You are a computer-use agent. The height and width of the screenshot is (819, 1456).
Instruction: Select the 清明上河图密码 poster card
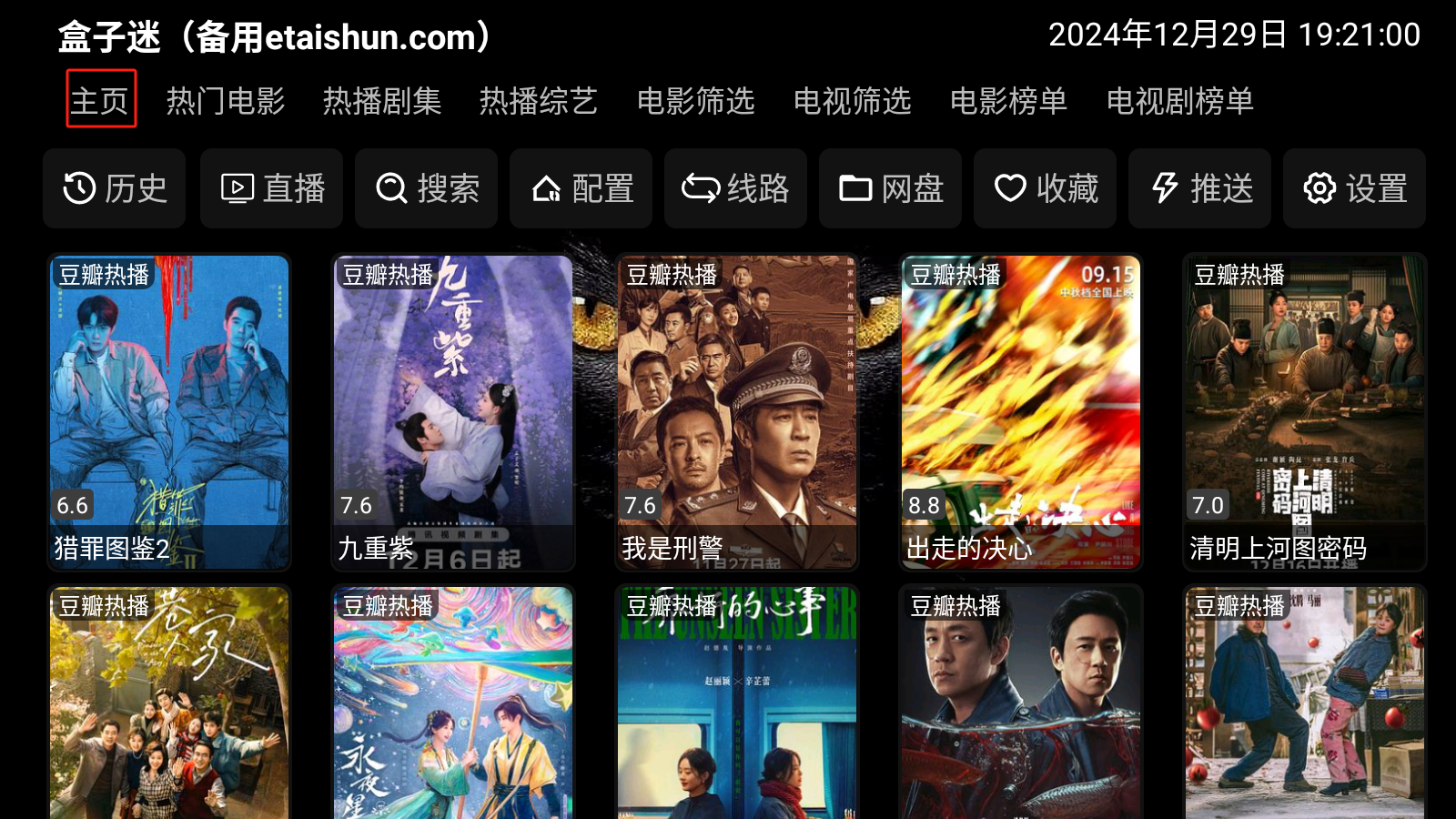click(x=1305, y=412)
